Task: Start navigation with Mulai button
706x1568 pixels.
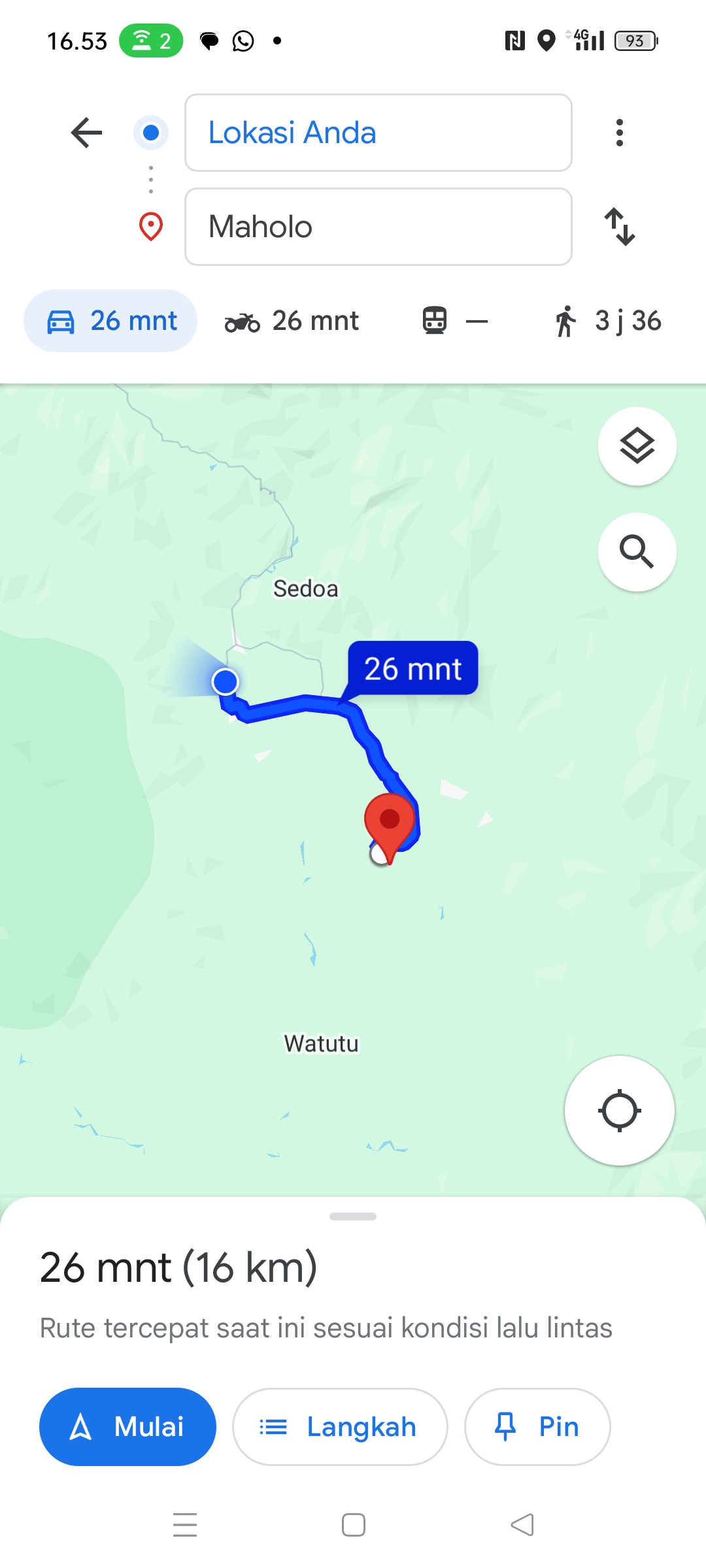Action: pyautogui.click(x=127, y=1427)
